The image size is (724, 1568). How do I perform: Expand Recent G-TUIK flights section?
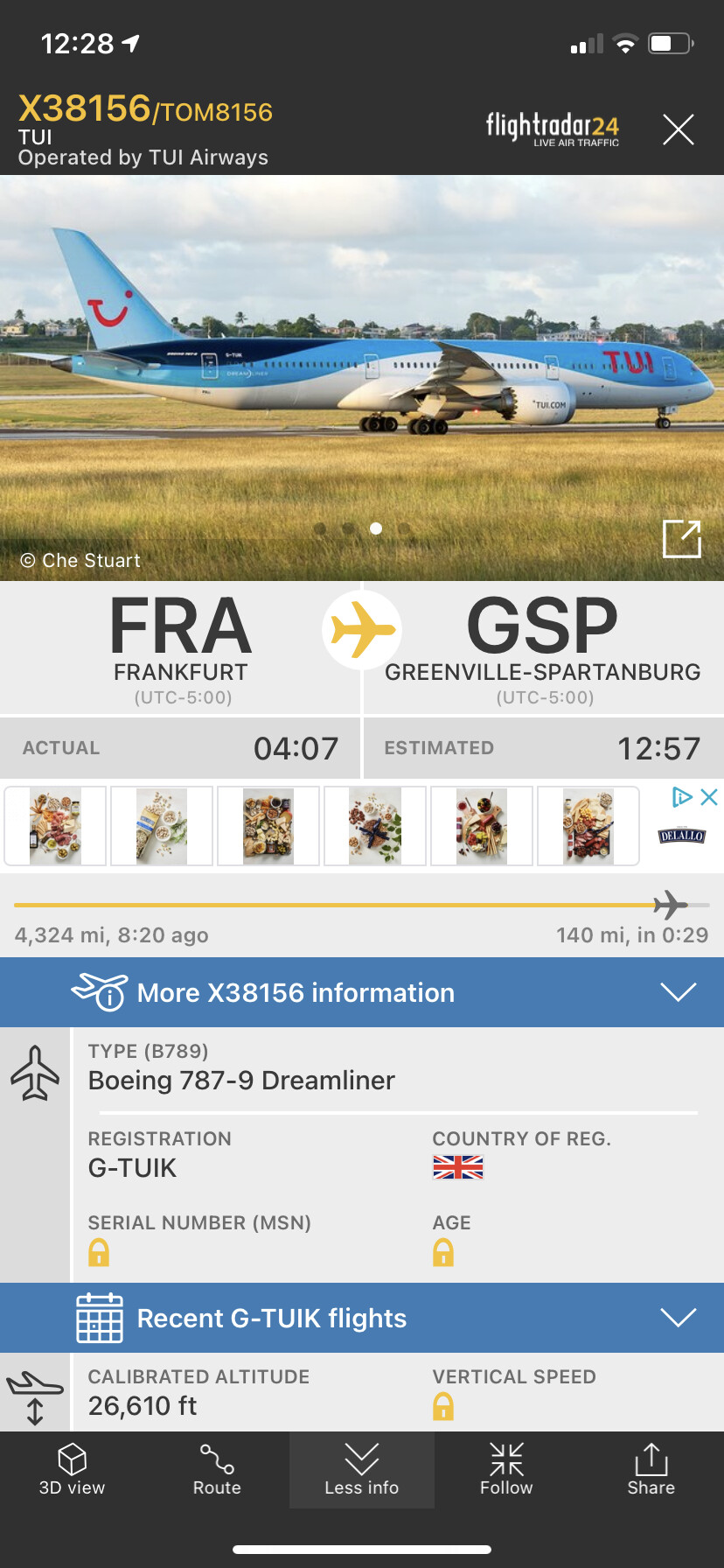pos(362,1318)
